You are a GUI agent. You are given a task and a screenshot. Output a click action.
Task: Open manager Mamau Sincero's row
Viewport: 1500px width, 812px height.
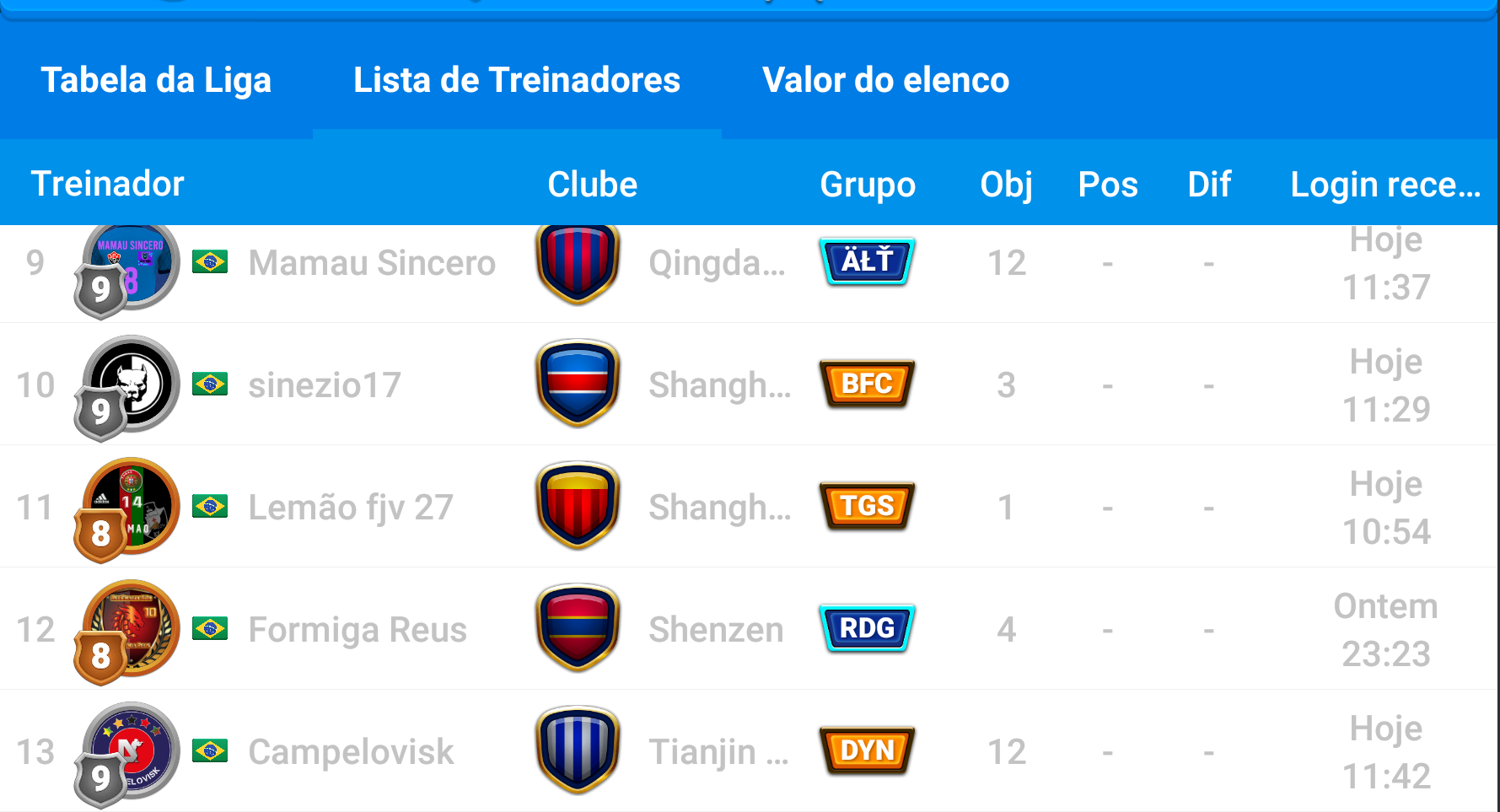[x=371, y=263]
